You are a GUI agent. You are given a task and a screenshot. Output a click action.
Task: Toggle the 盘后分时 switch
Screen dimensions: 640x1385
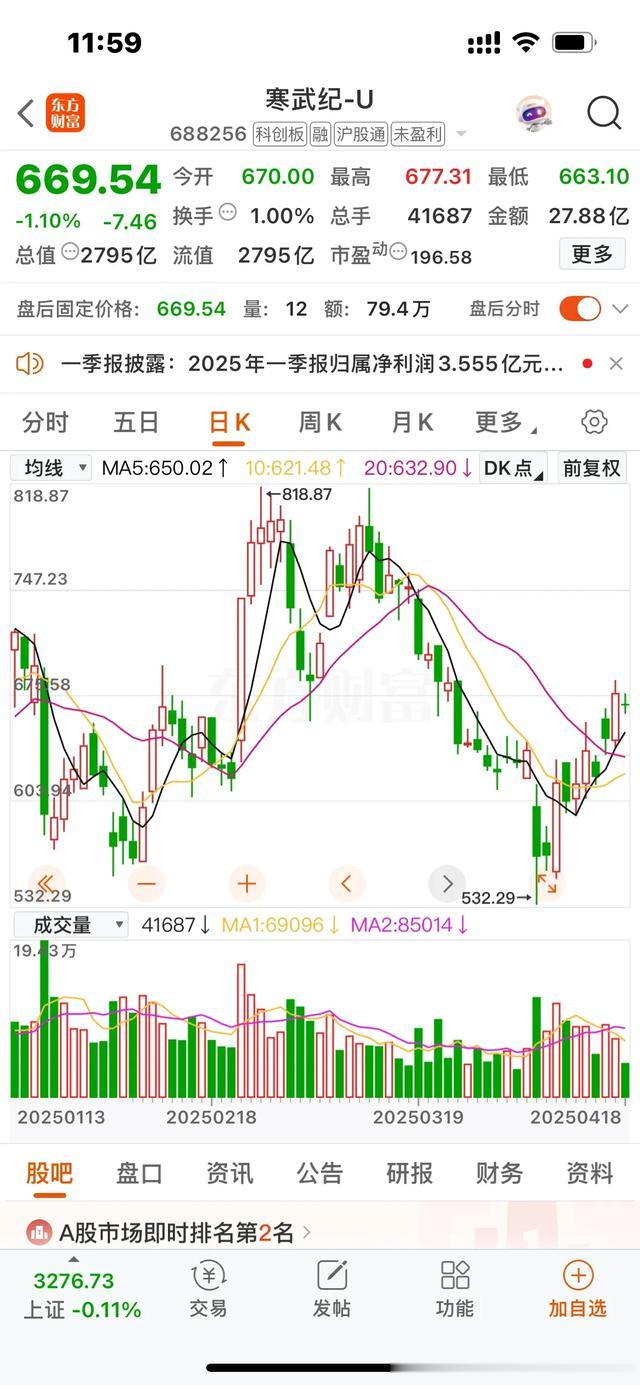[580, 308]
